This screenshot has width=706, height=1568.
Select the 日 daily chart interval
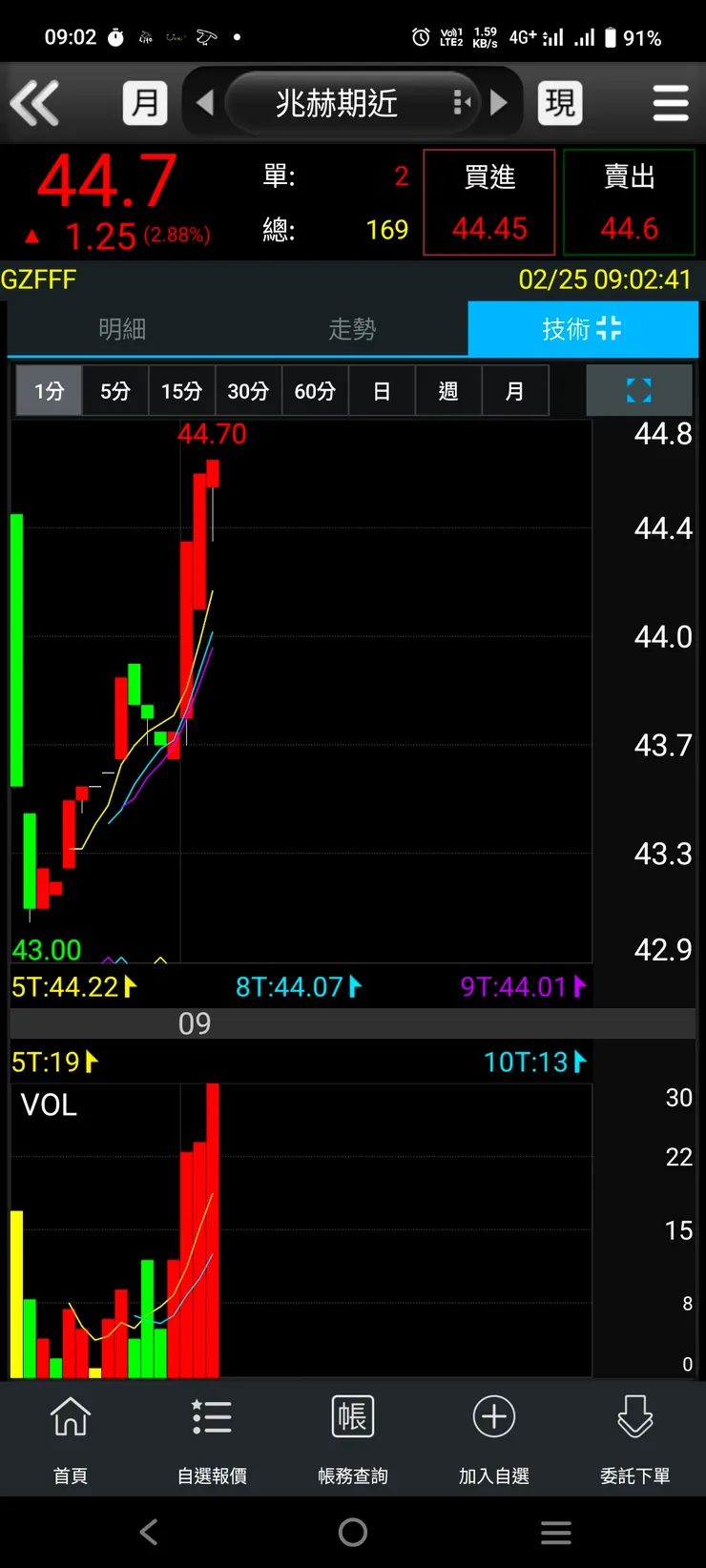(382, 391)
